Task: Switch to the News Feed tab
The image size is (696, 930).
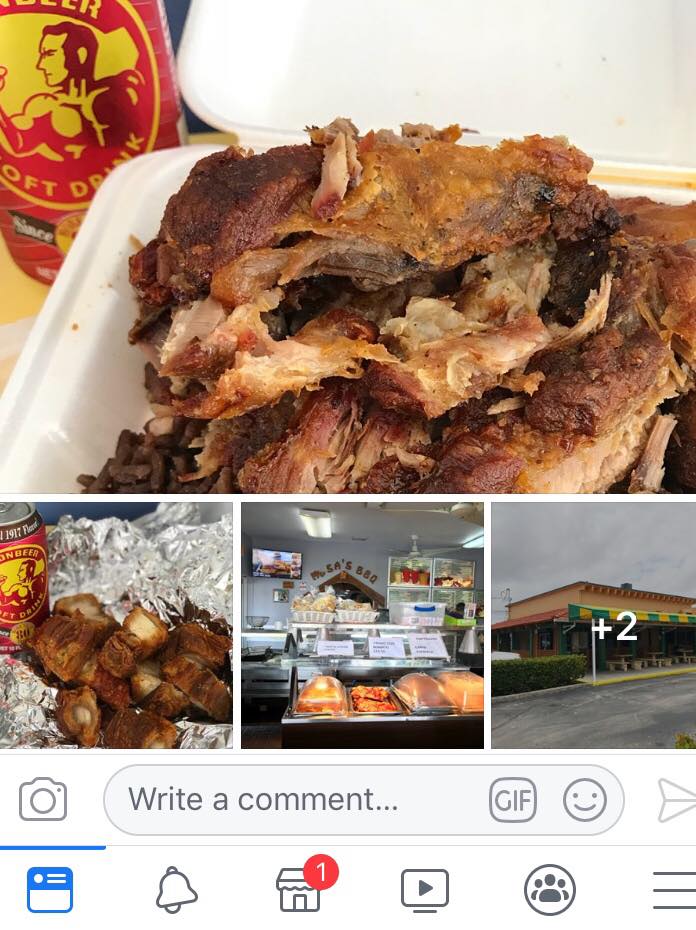Action: (50, 889)
